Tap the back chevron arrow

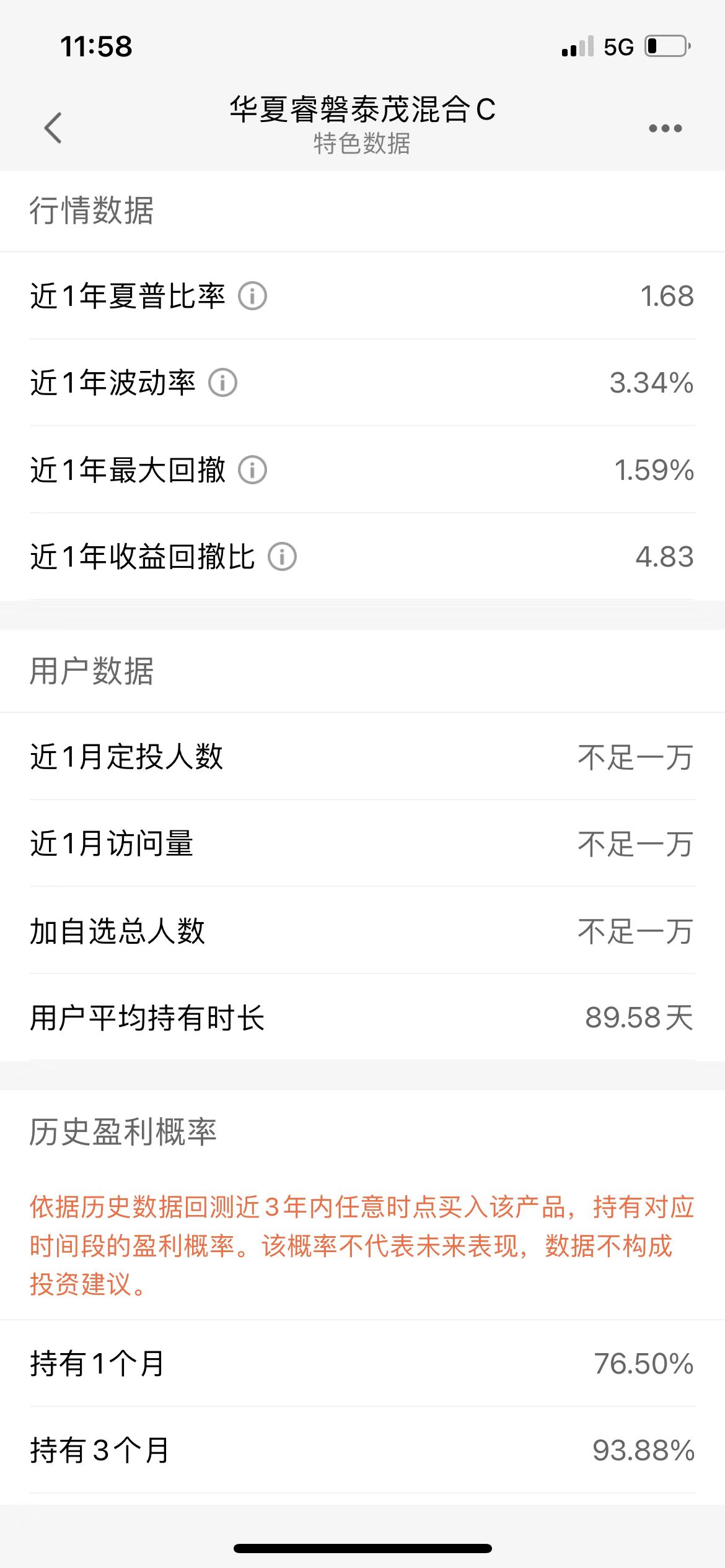click(52, 128)
